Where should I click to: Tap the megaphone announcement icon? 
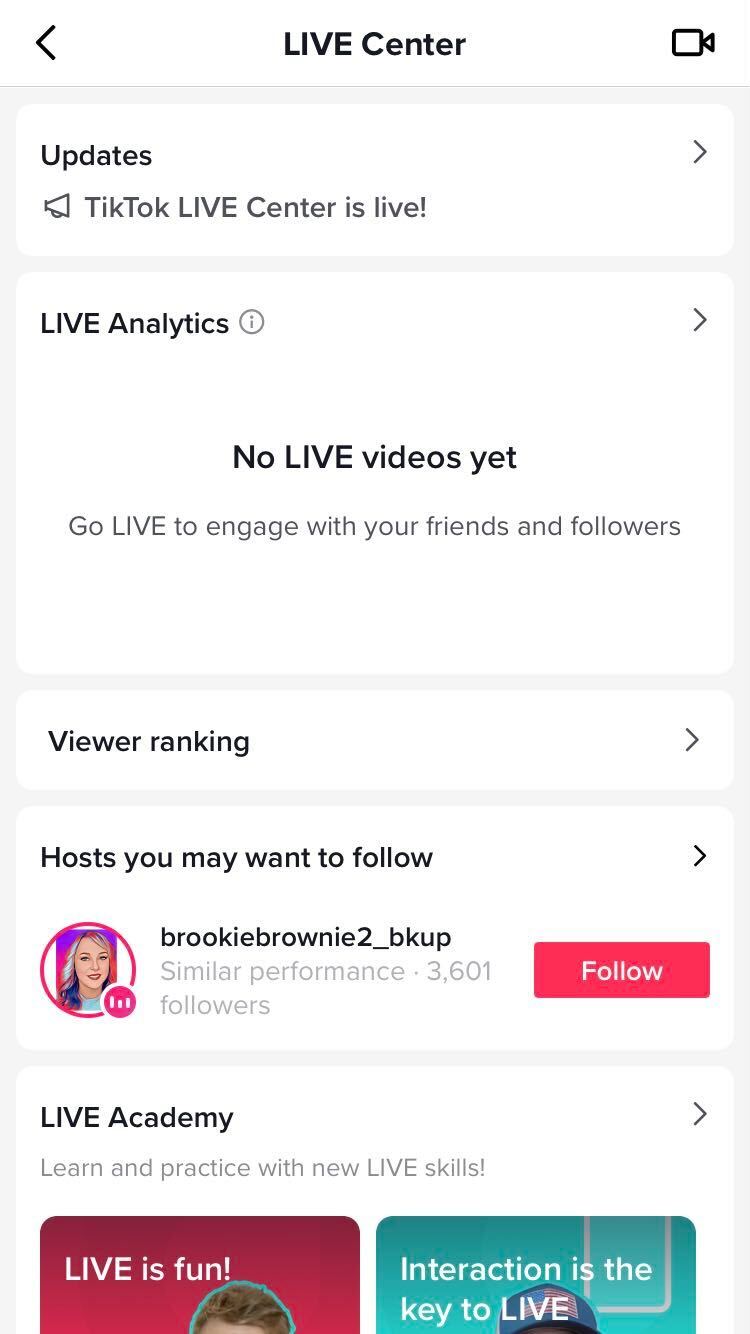pyautogui.click(x=57, y=206)
